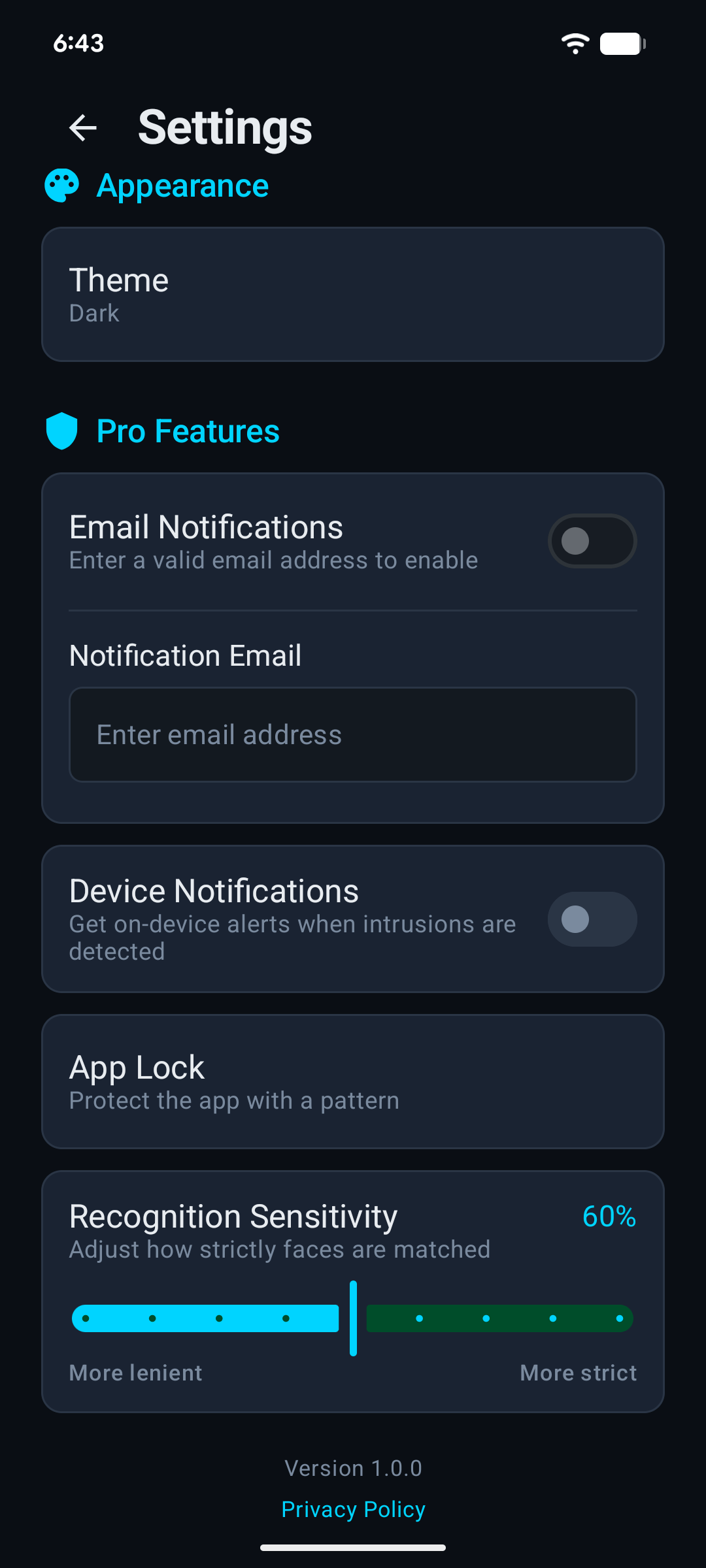Open App Lock pattern settings
706x1568 pixels.
353,1081
